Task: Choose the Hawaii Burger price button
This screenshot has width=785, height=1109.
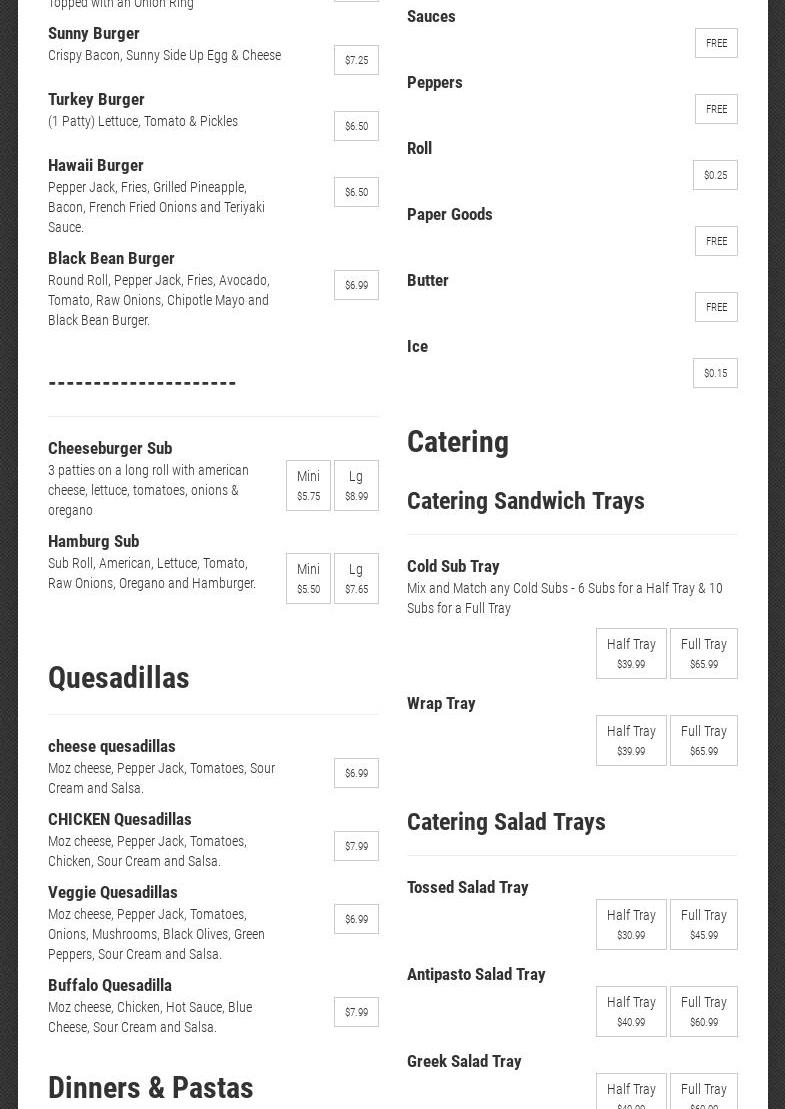Action: click(356, 192)
